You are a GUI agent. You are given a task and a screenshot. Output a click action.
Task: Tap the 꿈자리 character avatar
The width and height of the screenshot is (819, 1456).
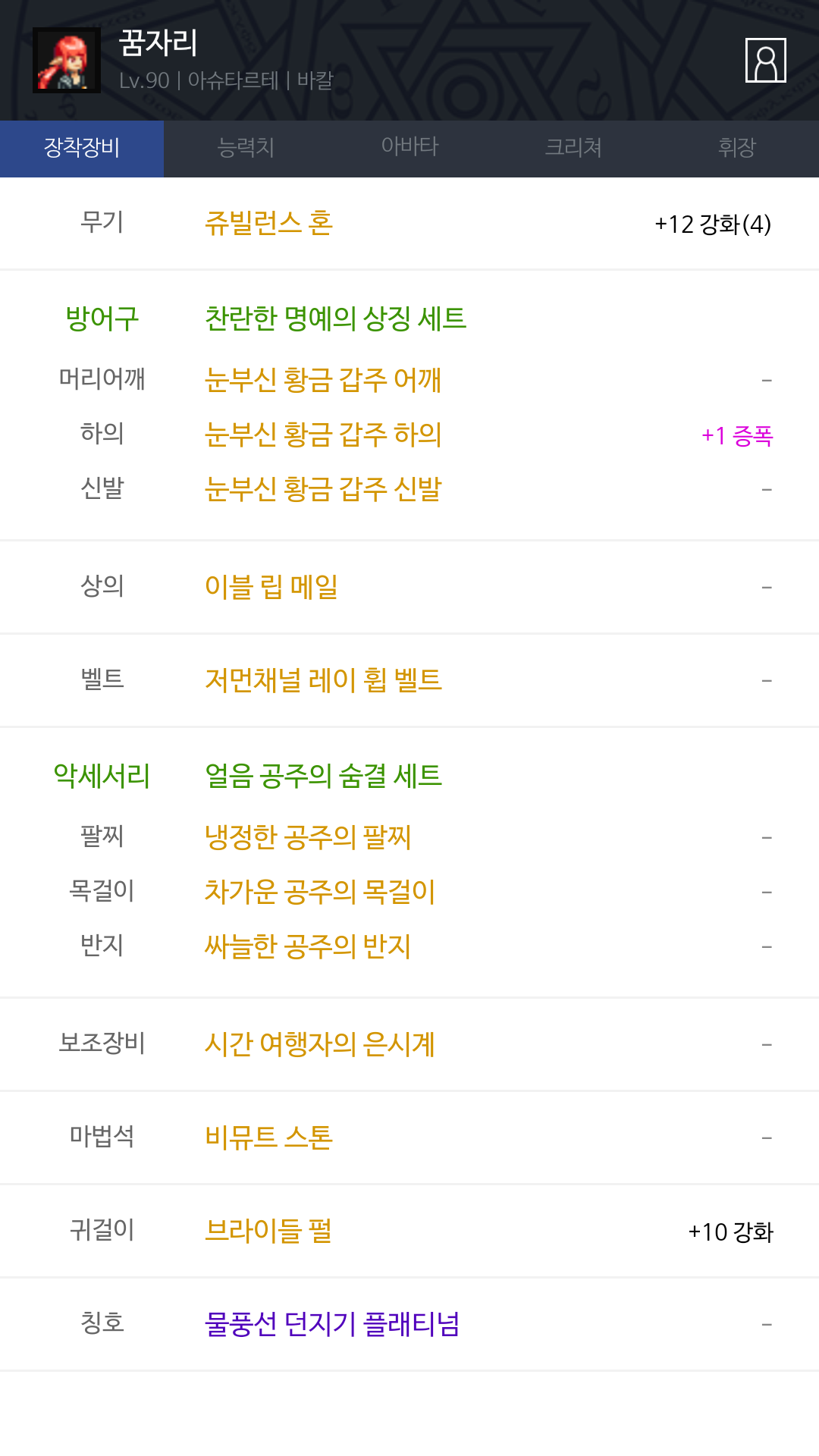pos(67,61)
